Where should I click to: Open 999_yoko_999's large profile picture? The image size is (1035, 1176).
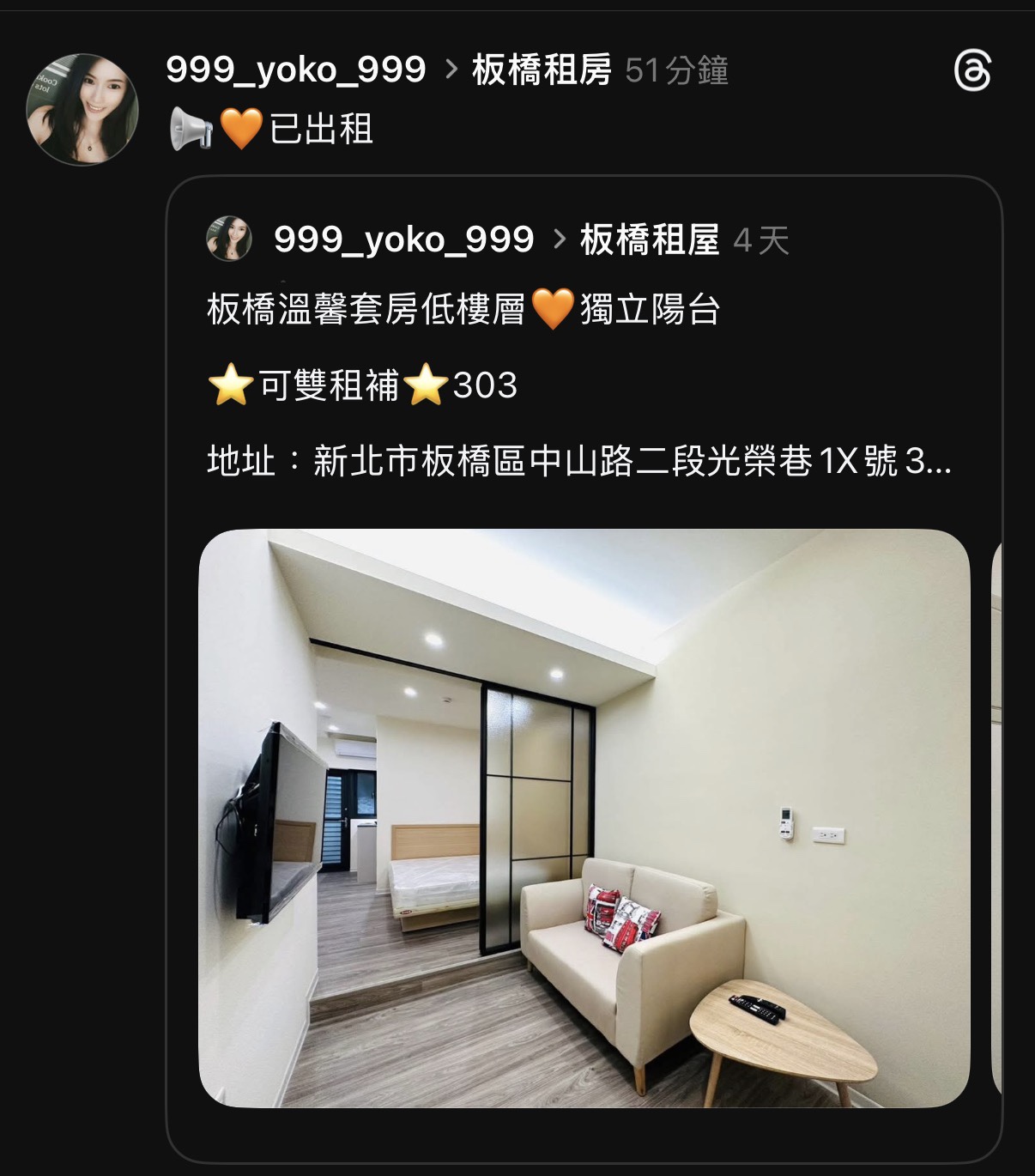click(x=83, y=109)
